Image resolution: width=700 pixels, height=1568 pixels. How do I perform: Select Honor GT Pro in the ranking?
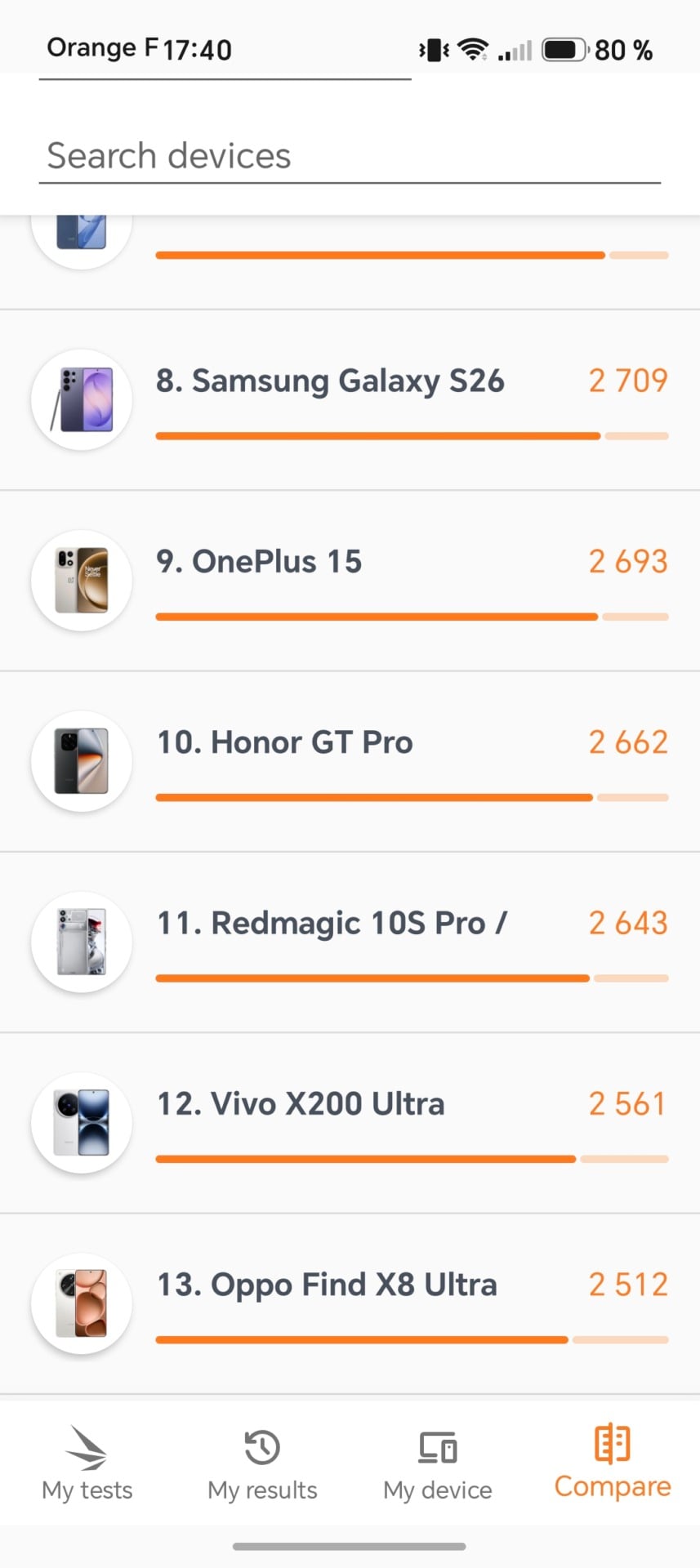(350, 761)
